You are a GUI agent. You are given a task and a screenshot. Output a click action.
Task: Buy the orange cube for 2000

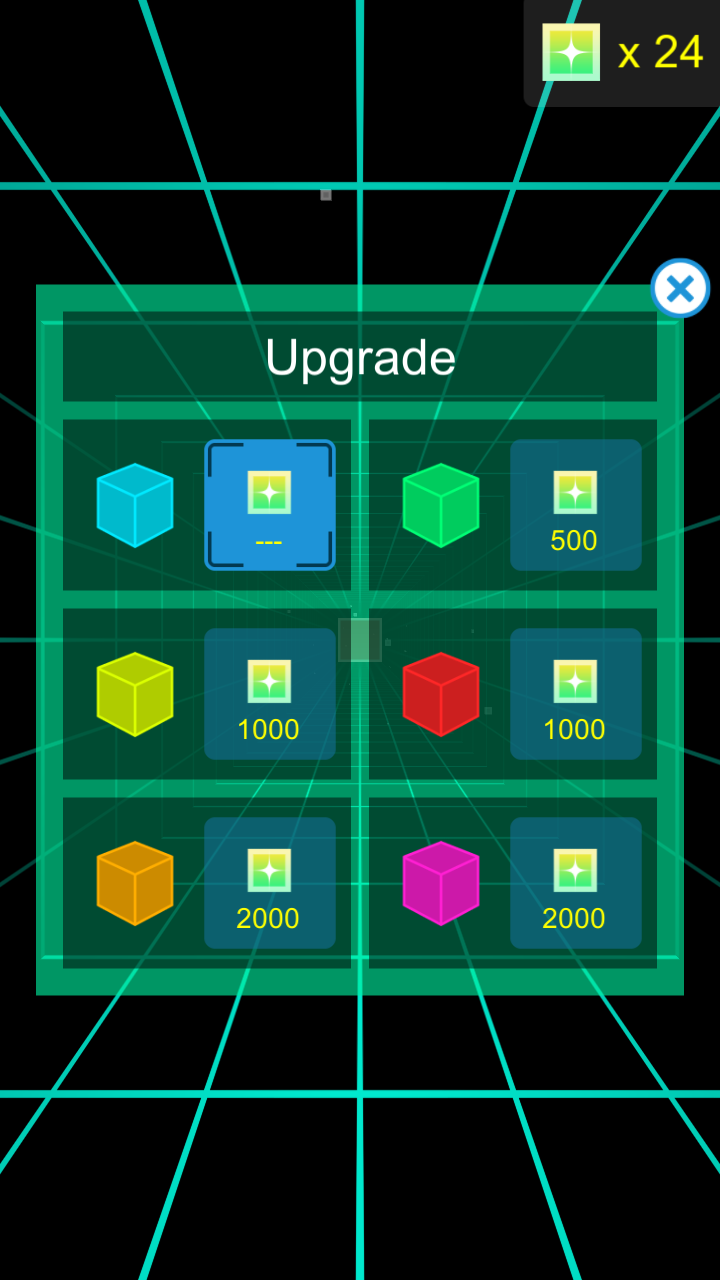click(270, 883)
